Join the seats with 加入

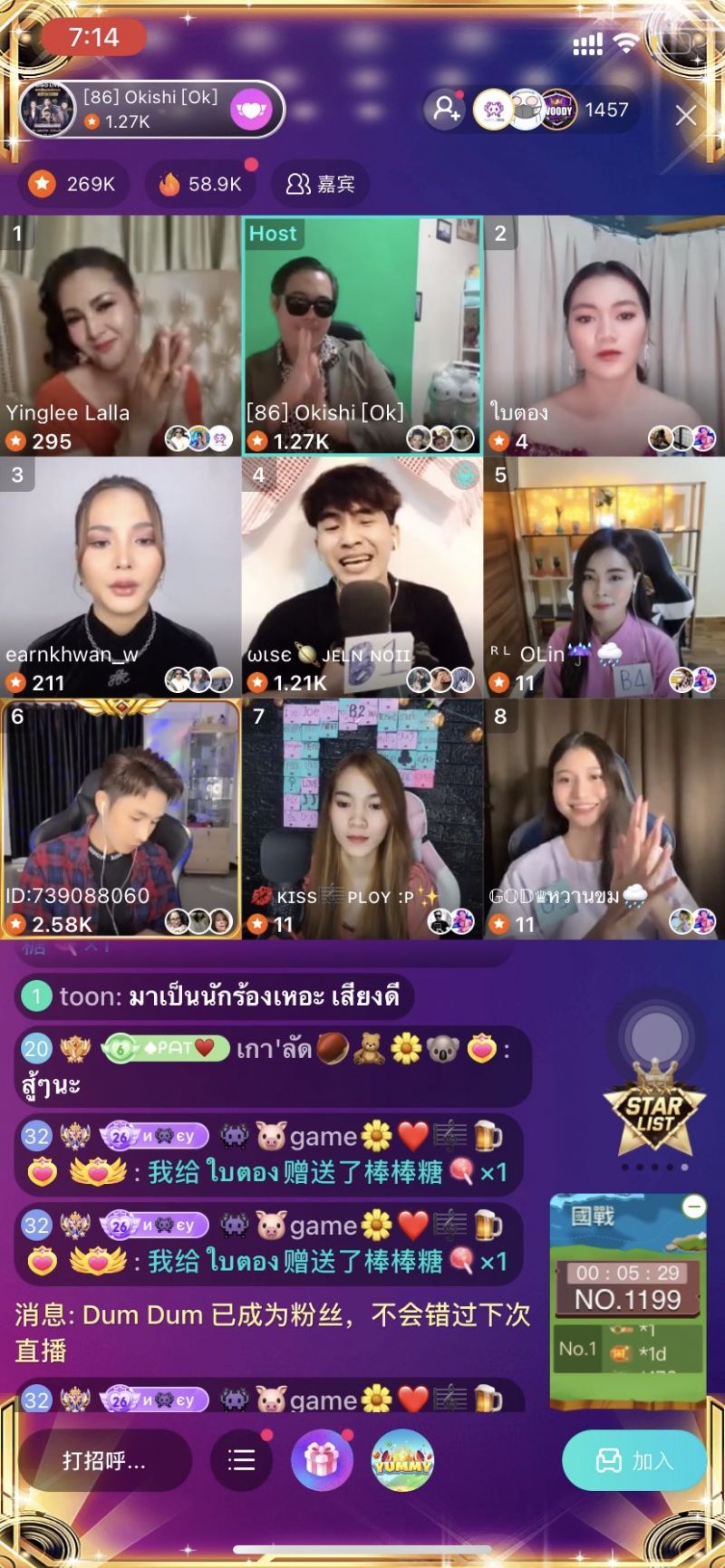pyautogui.click(x=634, y=1460)
